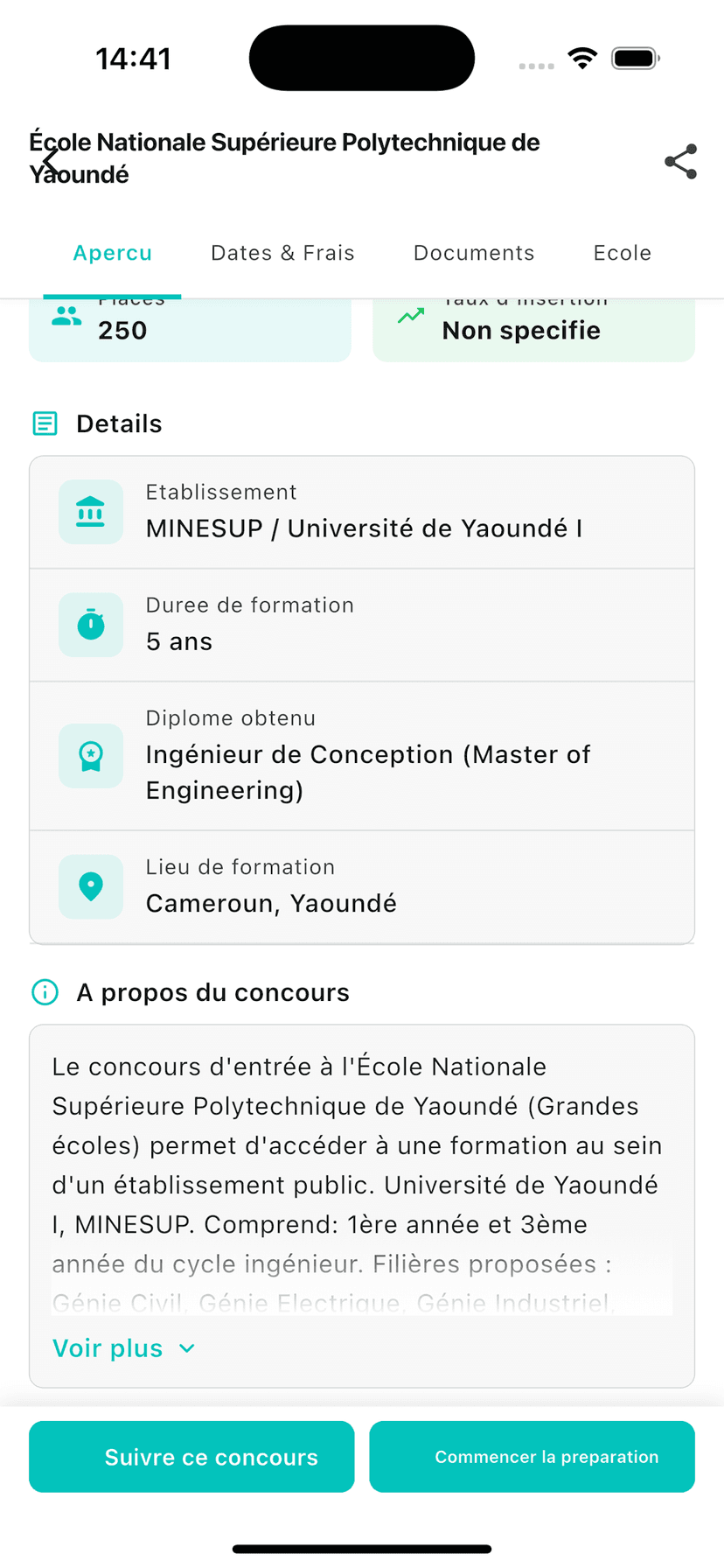Tap the back arrow near the school title

pyautogui.click(x=50, y=161)
